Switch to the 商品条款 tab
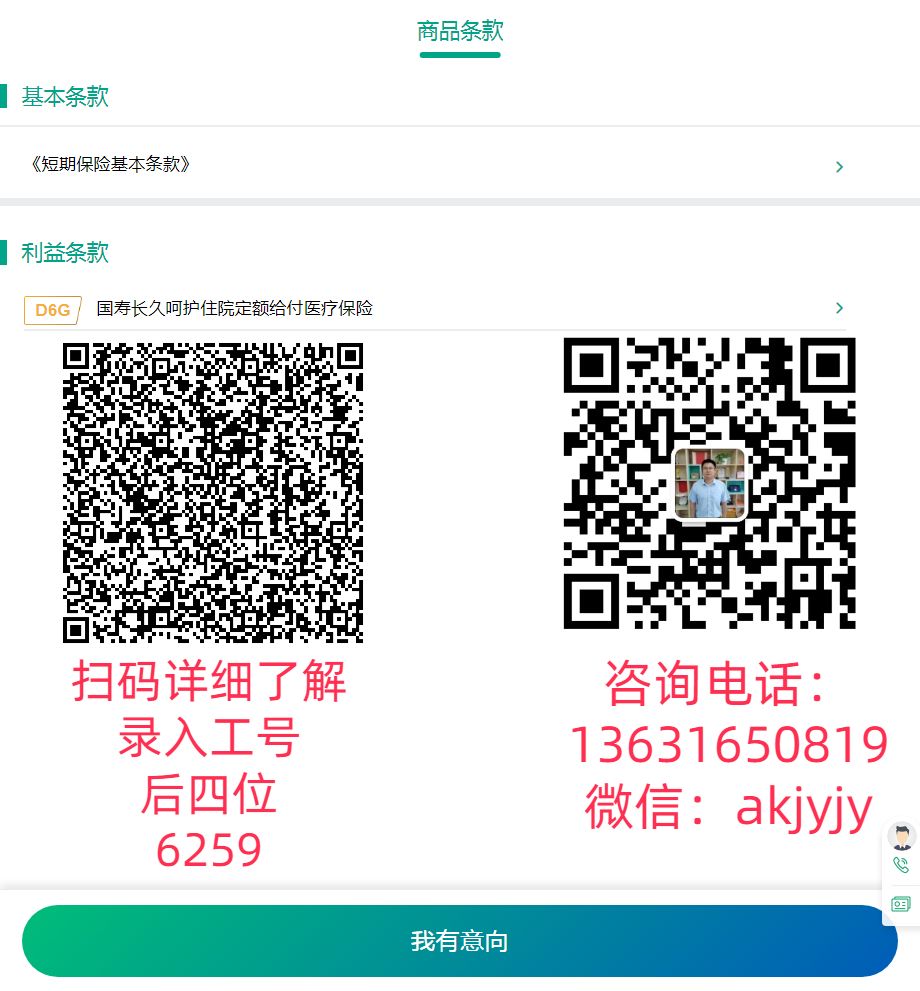920x991 pixels. pos(459,31)
